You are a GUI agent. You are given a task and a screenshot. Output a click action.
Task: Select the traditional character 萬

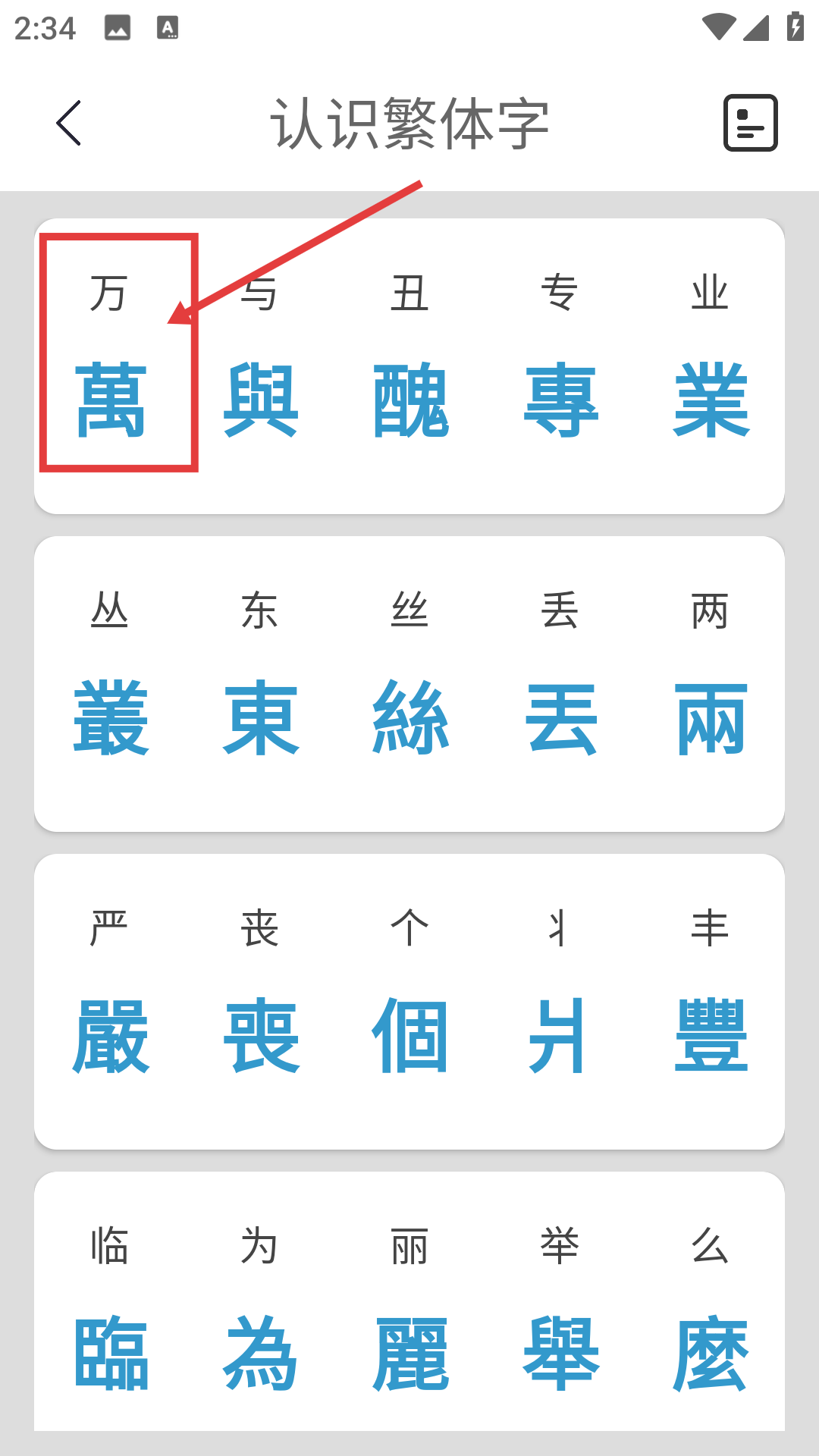tap(111, 400)
